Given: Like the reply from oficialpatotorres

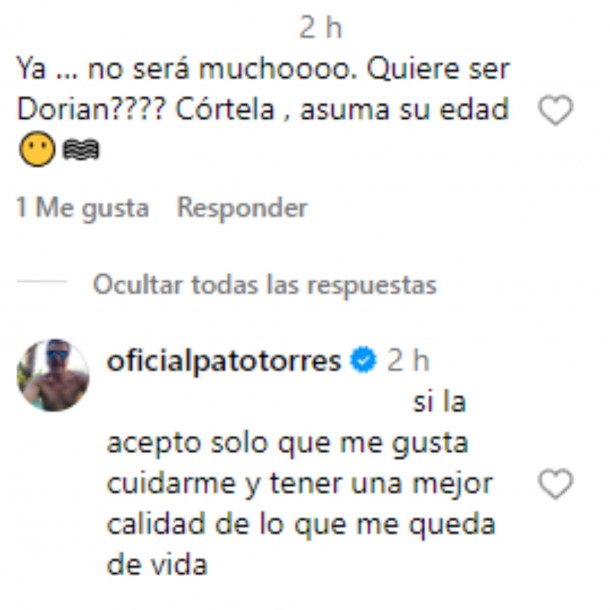Looking at the screenshot, I should [555, 485].
